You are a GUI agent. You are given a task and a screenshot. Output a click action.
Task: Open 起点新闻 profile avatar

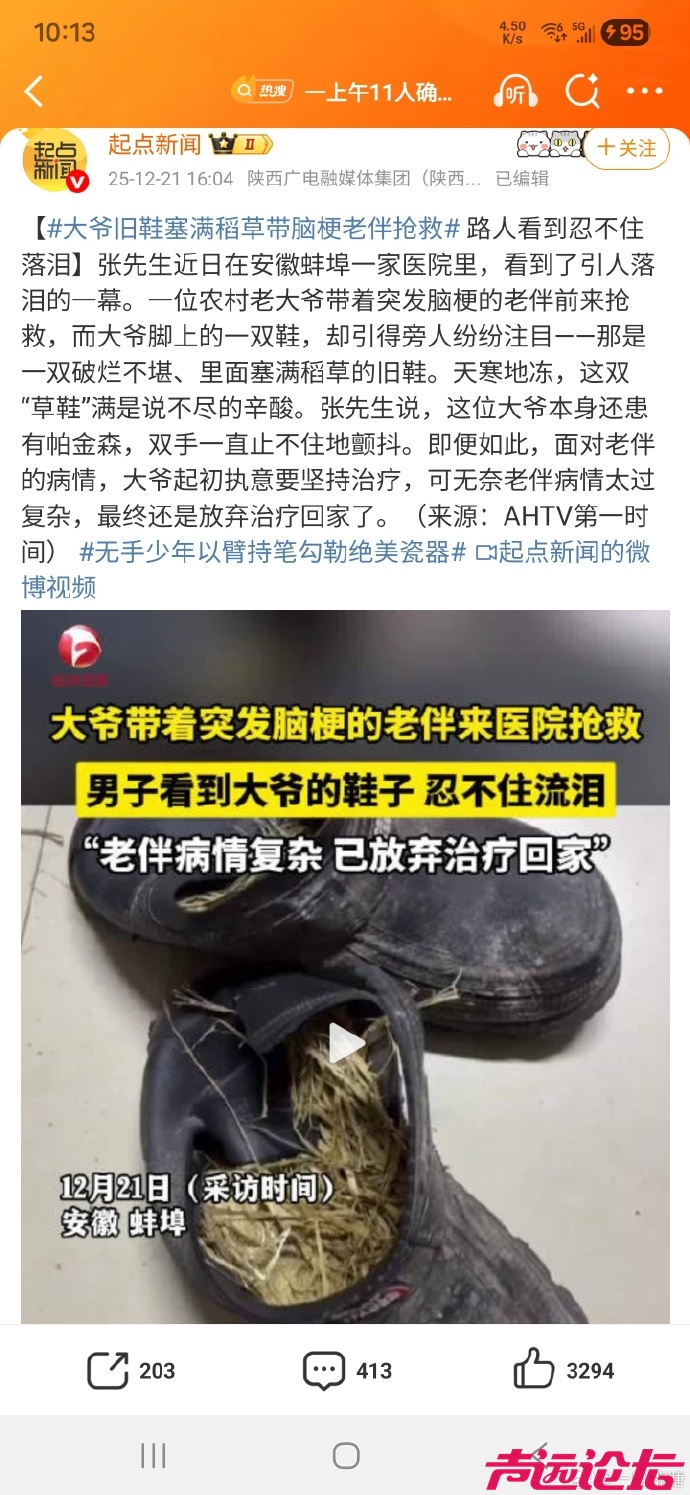pos(55,160)
